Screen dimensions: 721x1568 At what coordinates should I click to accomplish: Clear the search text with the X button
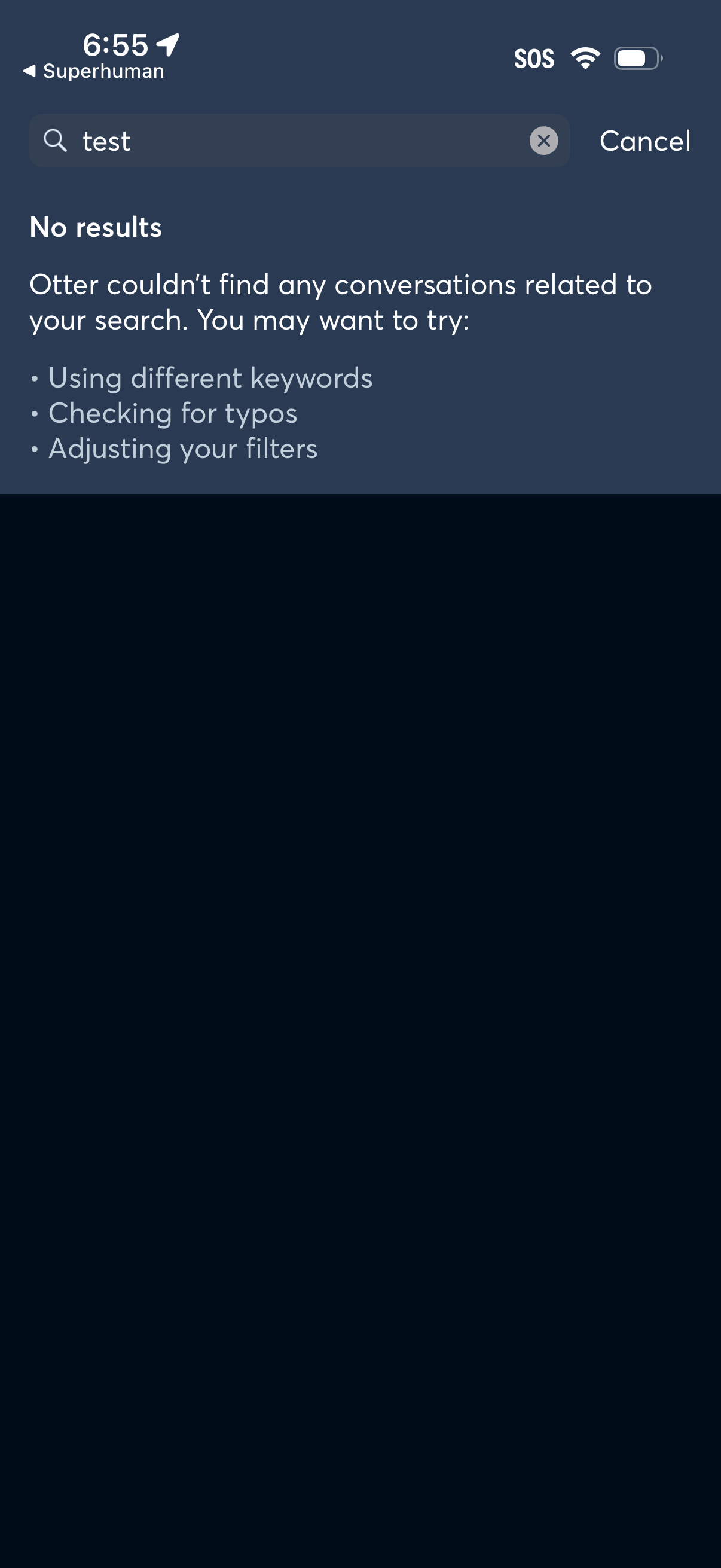543,141
